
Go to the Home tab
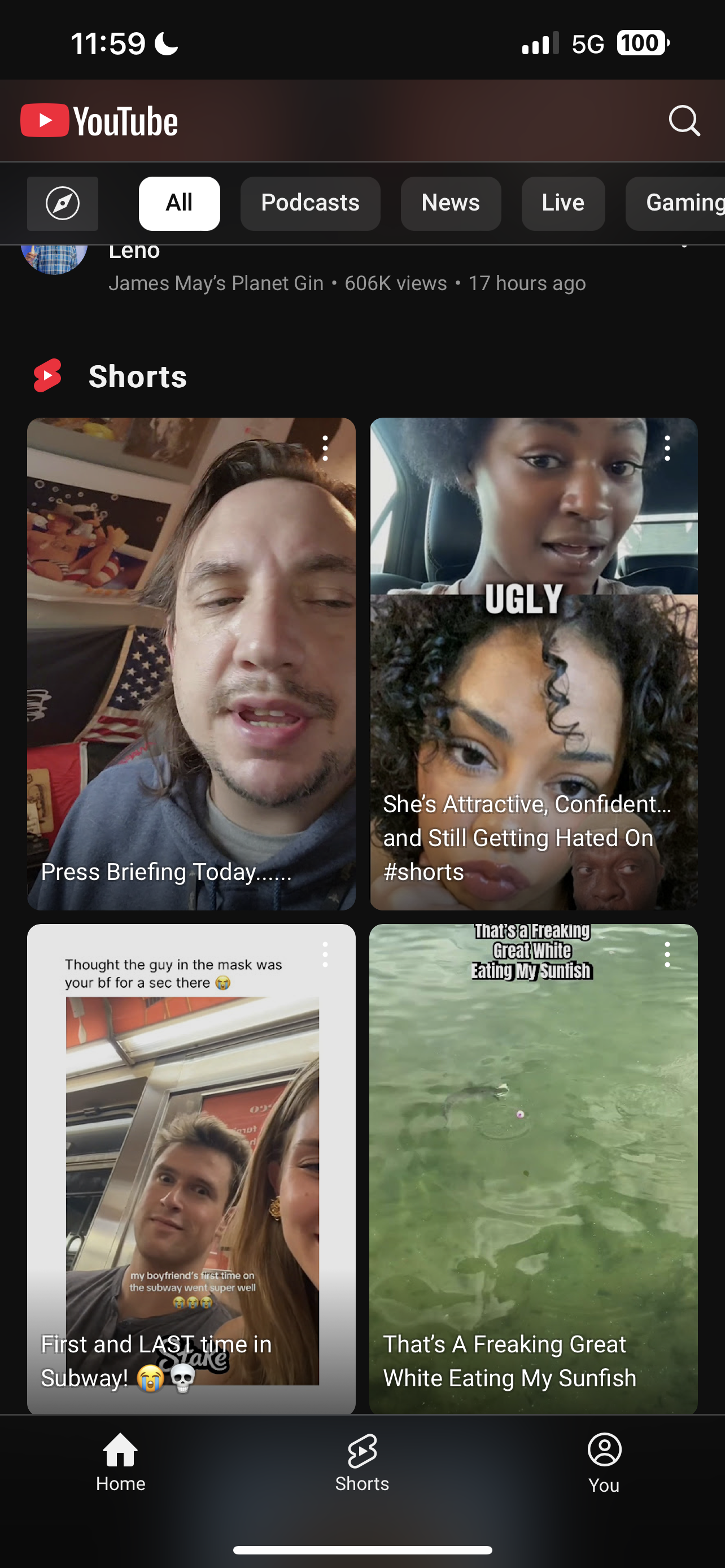tap(120, 1462)
